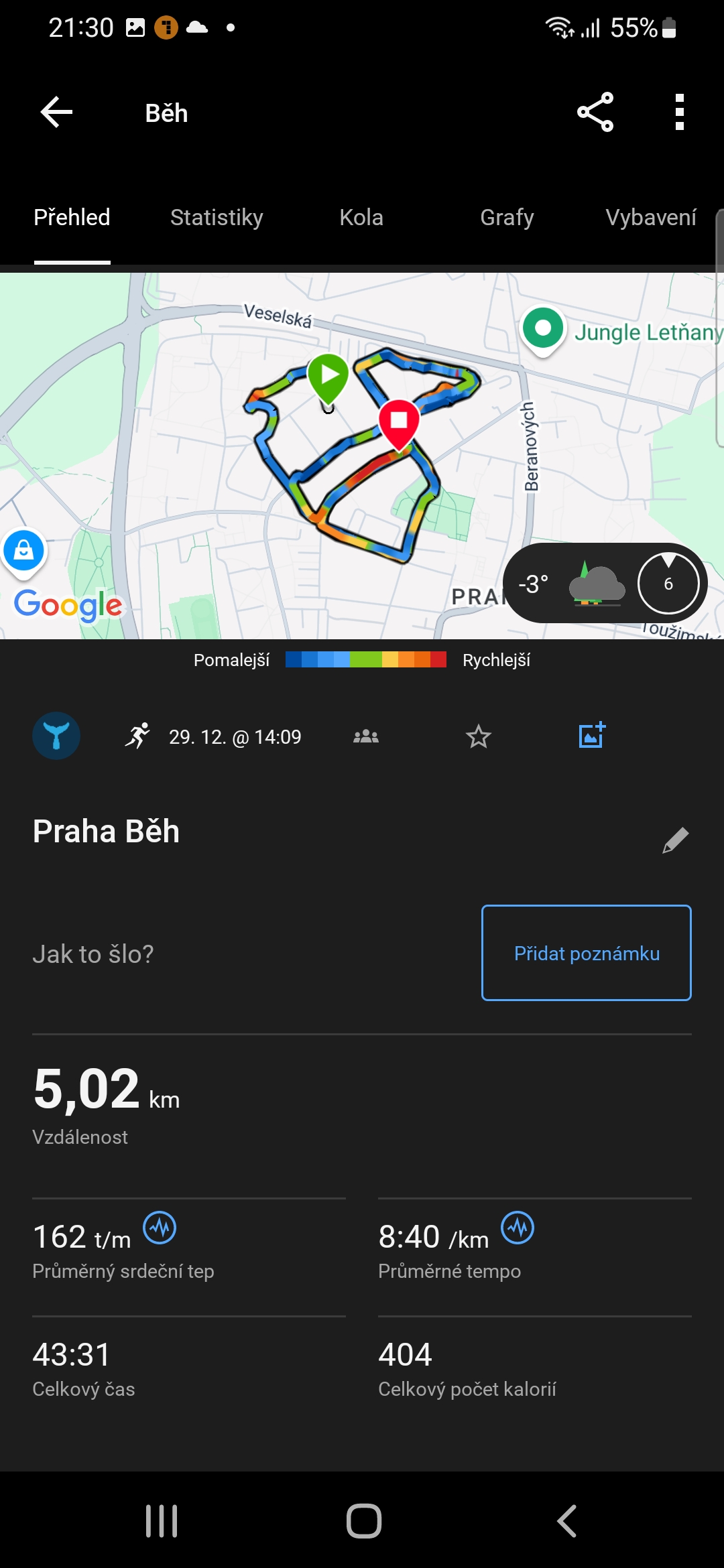Change activity visibility via people icon
724x1568 pixels.
coord(366,736)
